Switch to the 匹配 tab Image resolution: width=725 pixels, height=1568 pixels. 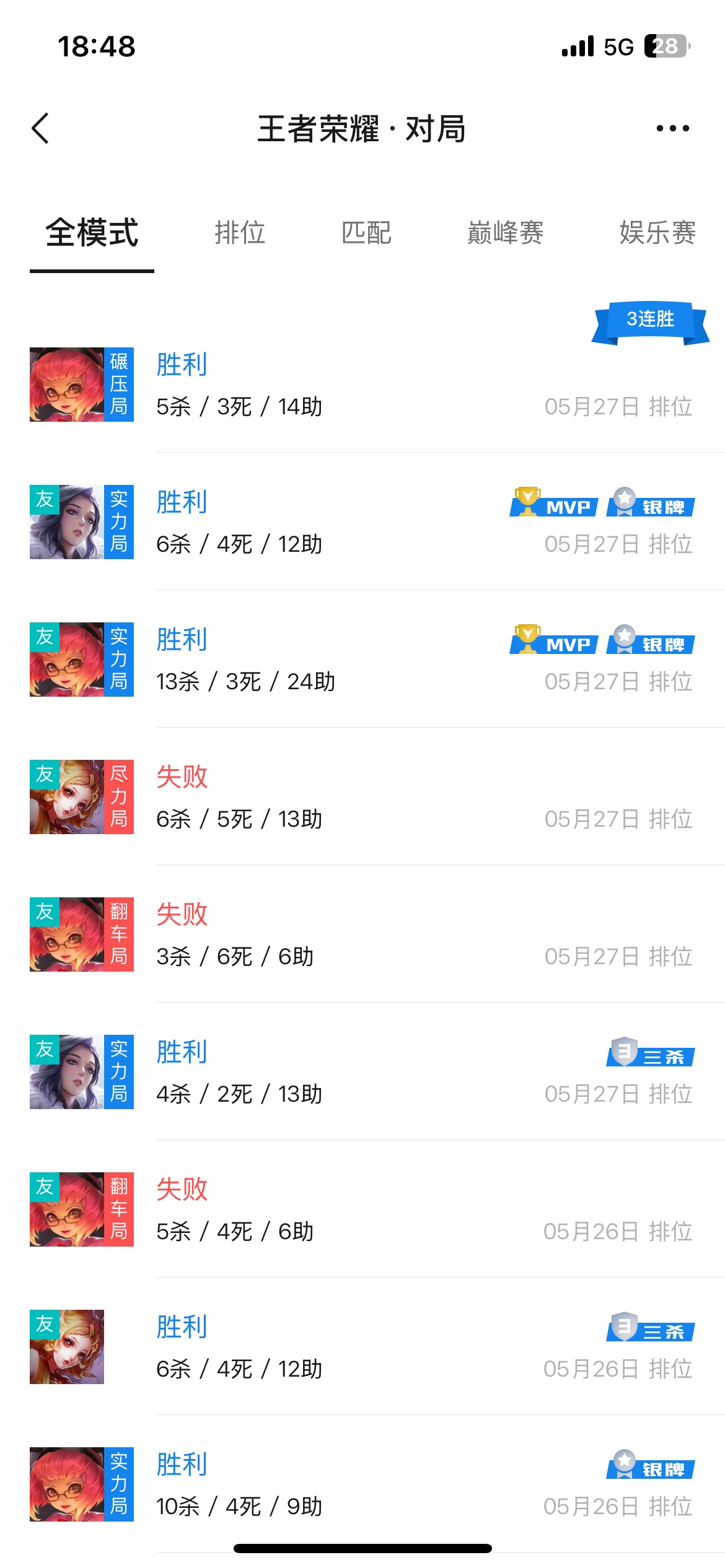(x=366, y=233)
